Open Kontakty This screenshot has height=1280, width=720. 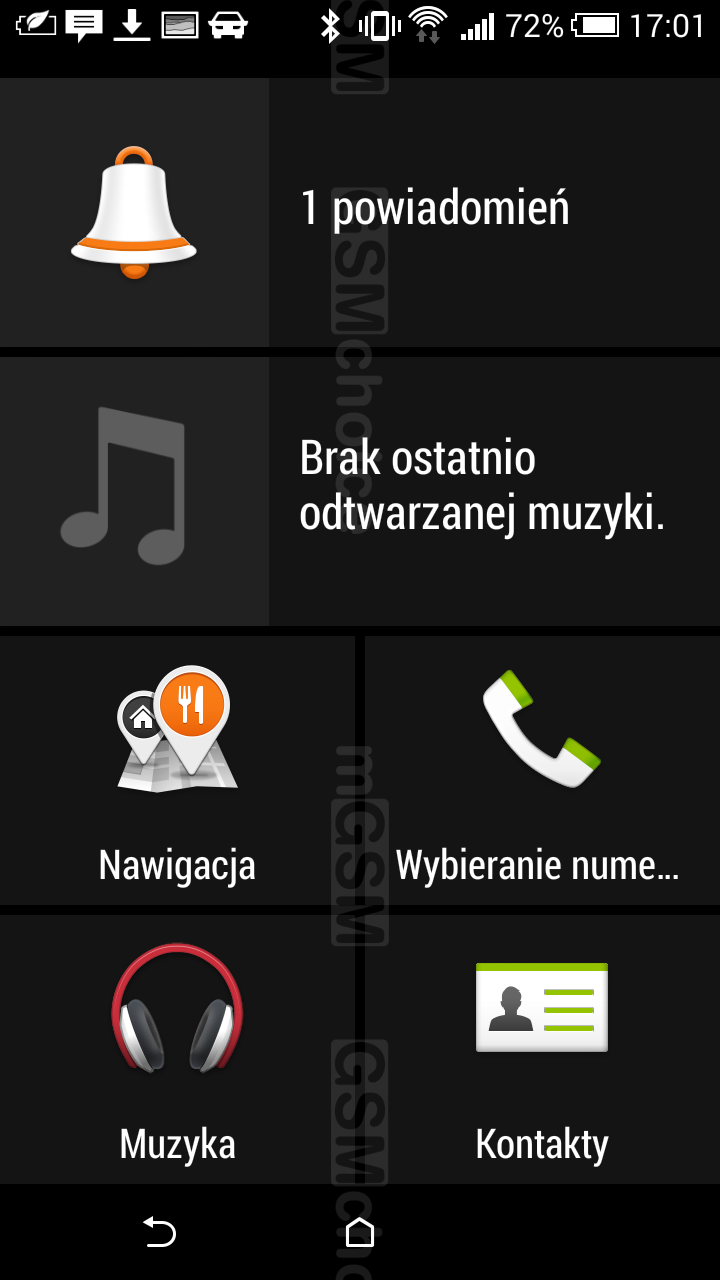click(x=542, y=1049)
